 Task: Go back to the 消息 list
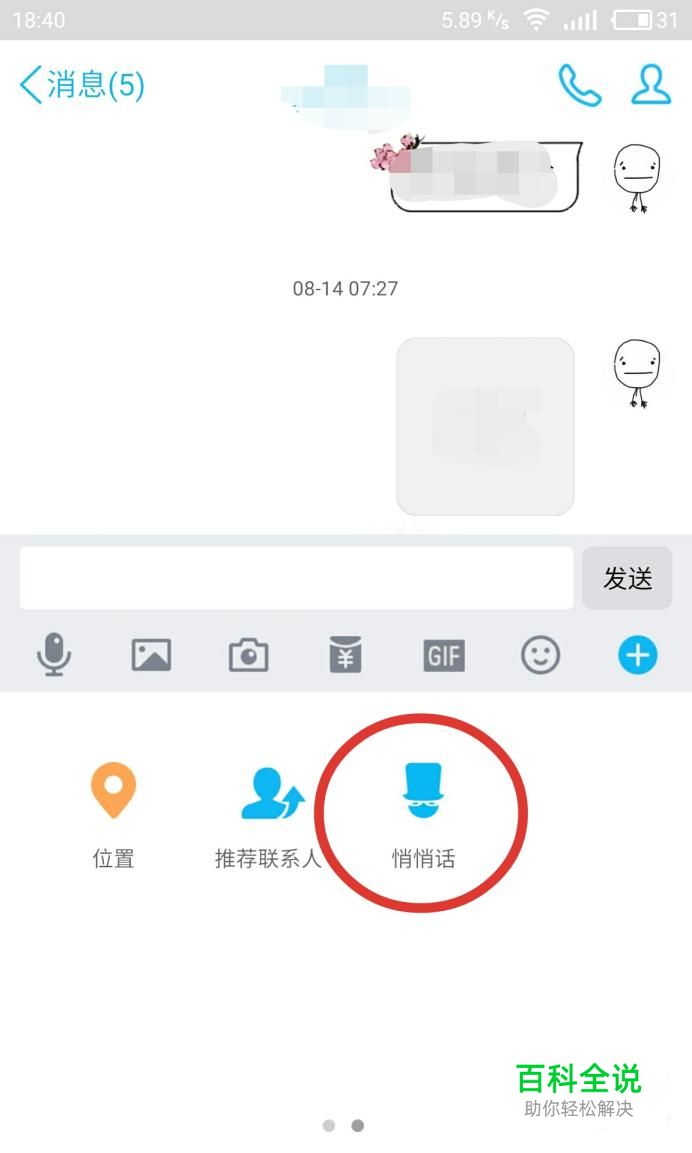tap(82, 85)
